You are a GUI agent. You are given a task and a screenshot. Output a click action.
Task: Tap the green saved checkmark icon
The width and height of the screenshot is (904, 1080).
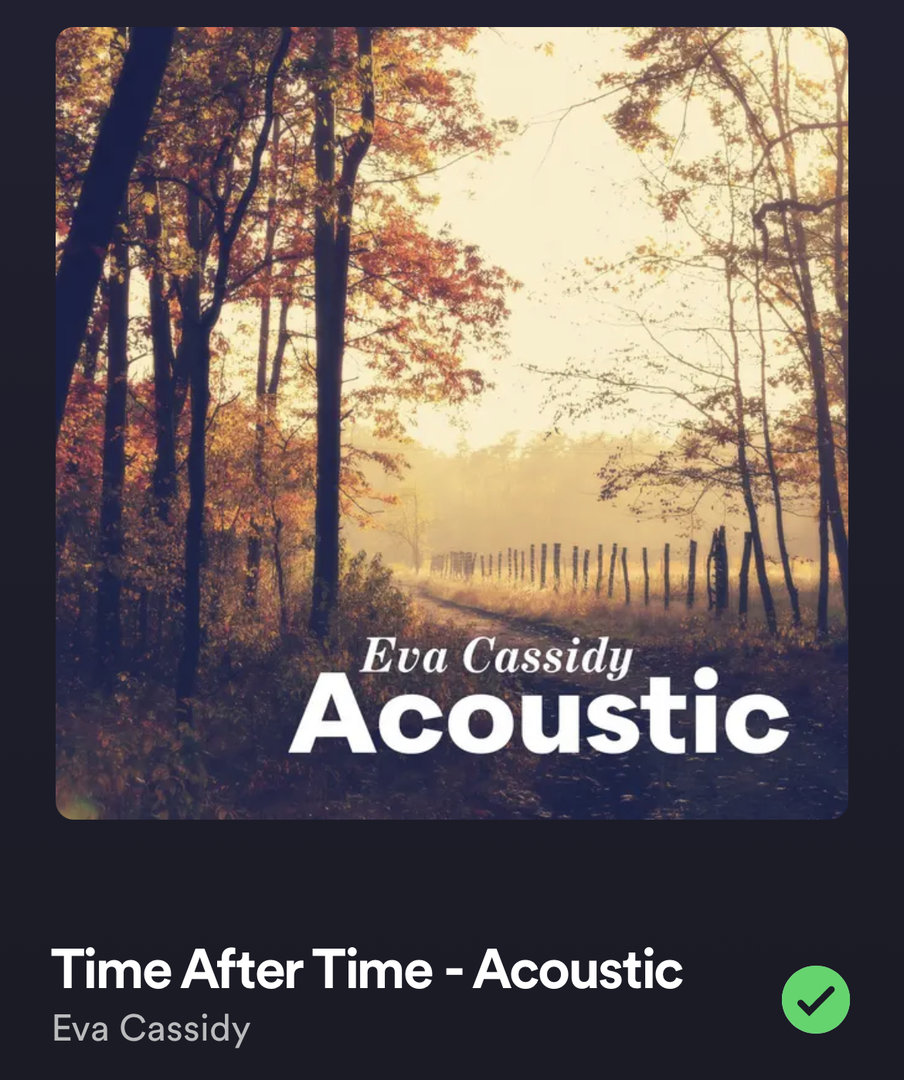pyautogui.click(x=815, y=999)
